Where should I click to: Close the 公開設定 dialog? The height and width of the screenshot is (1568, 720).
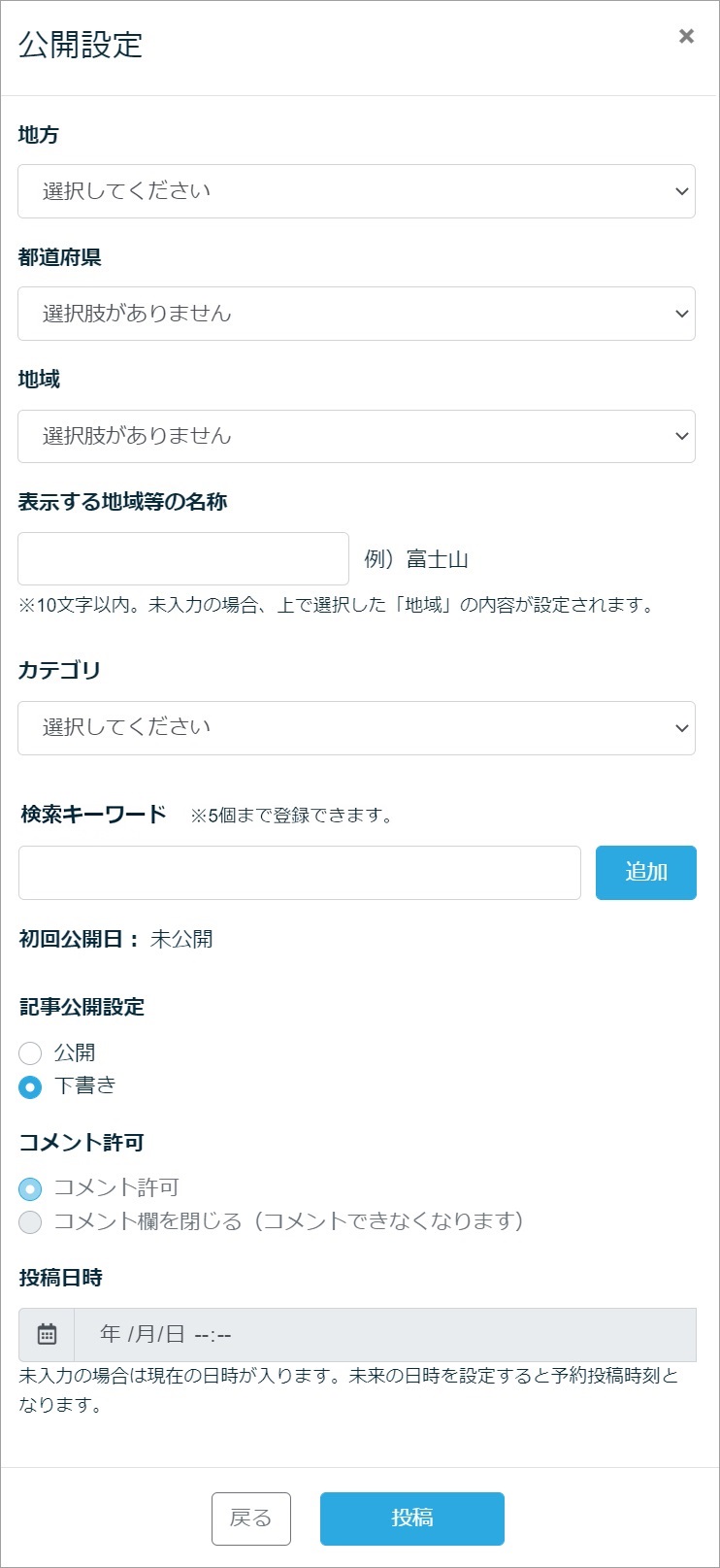(686, 36)
